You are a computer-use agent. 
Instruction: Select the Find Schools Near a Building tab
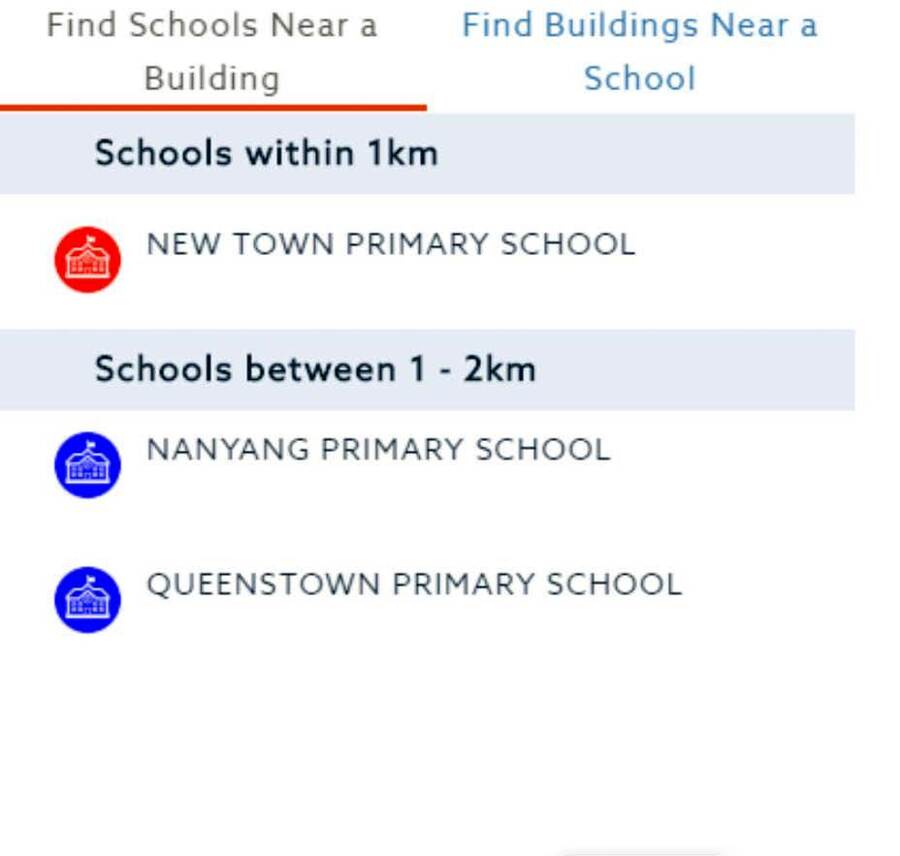pos(212,52)
